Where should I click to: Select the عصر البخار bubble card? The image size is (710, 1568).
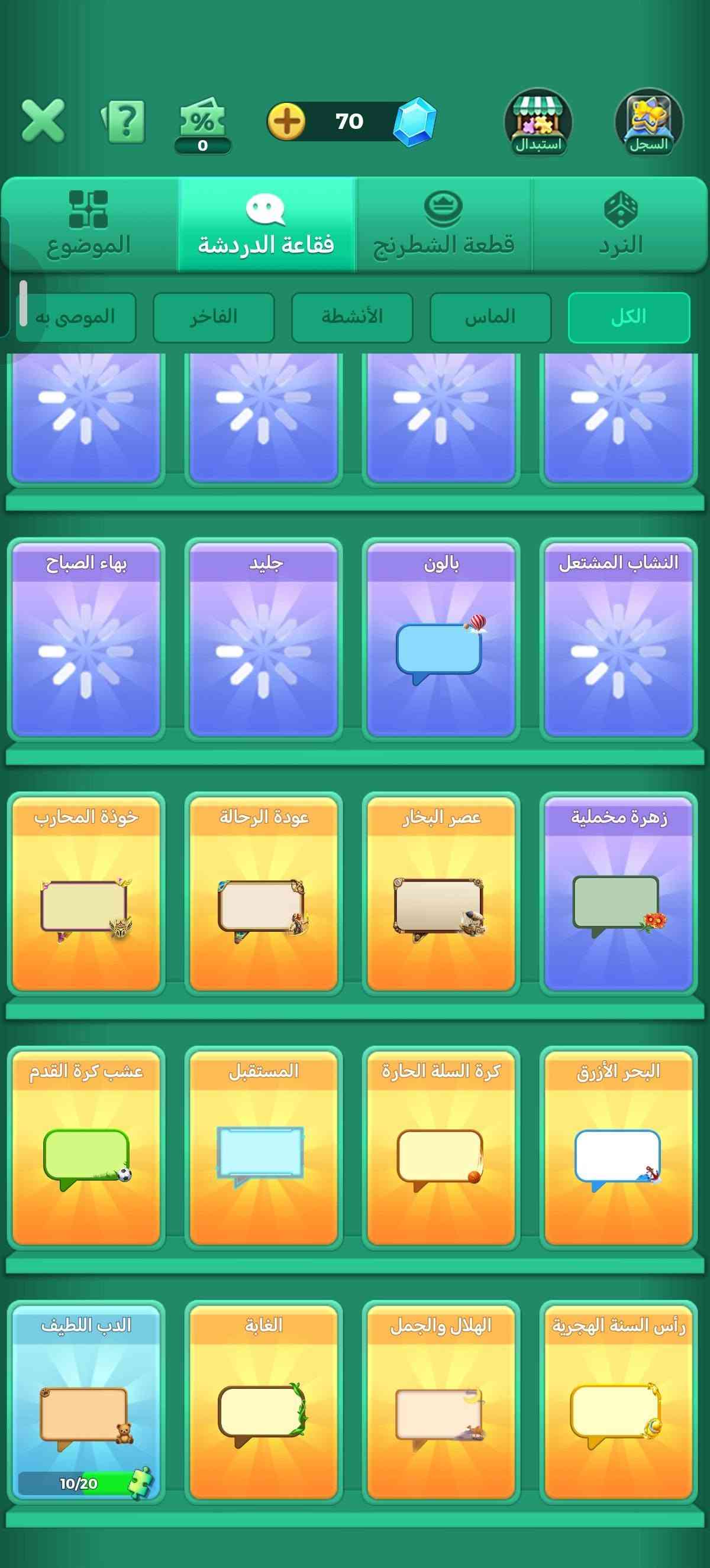click(x=441, y=893)
